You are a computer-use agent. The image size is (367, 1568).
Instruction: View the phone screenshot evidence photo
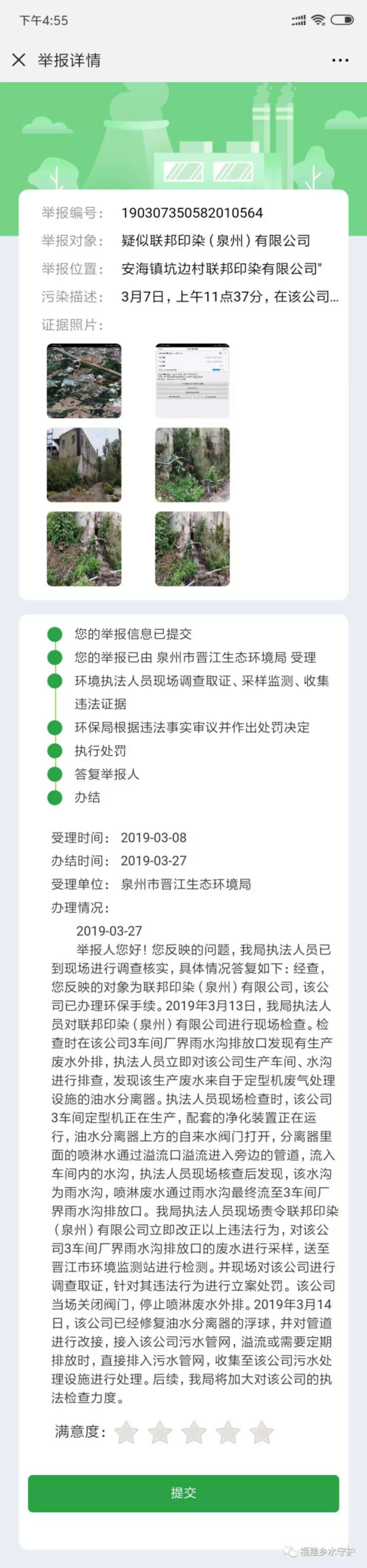tap(192, 381)
